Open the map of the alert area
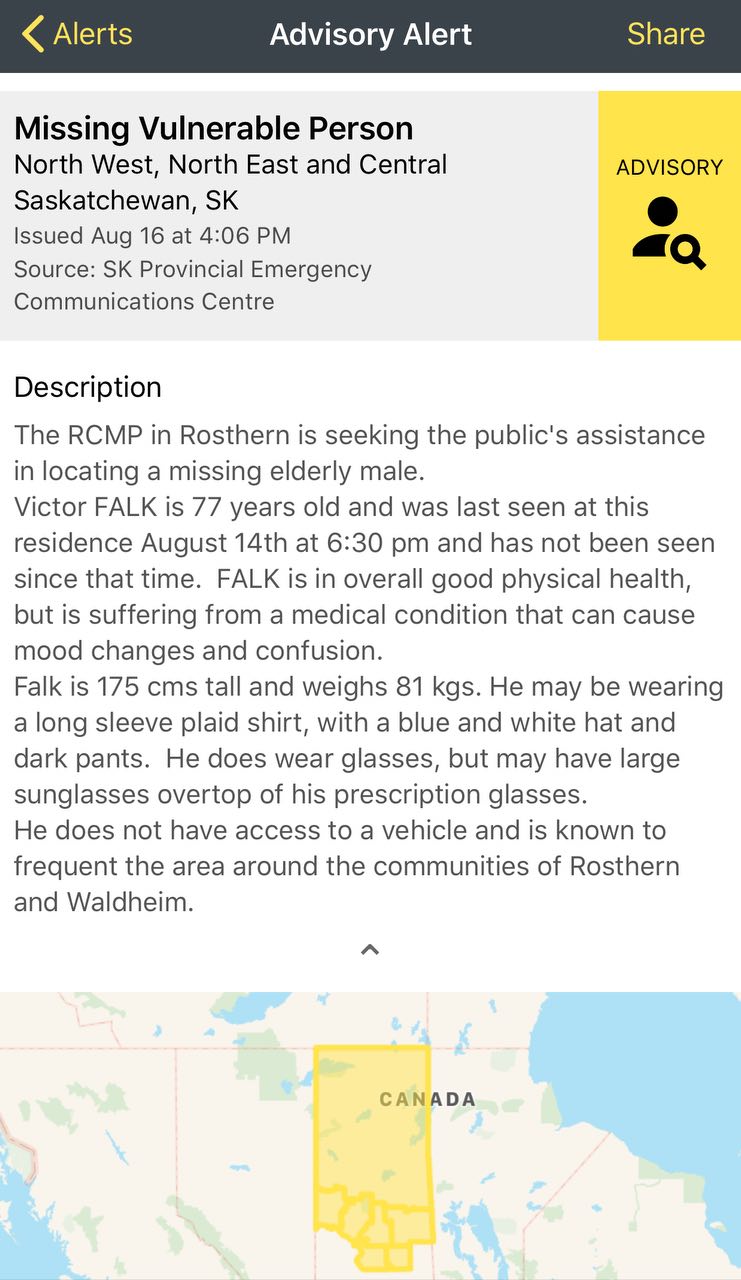The height and width of the screenshot is (1280, 741). [x=370, y=1136]
